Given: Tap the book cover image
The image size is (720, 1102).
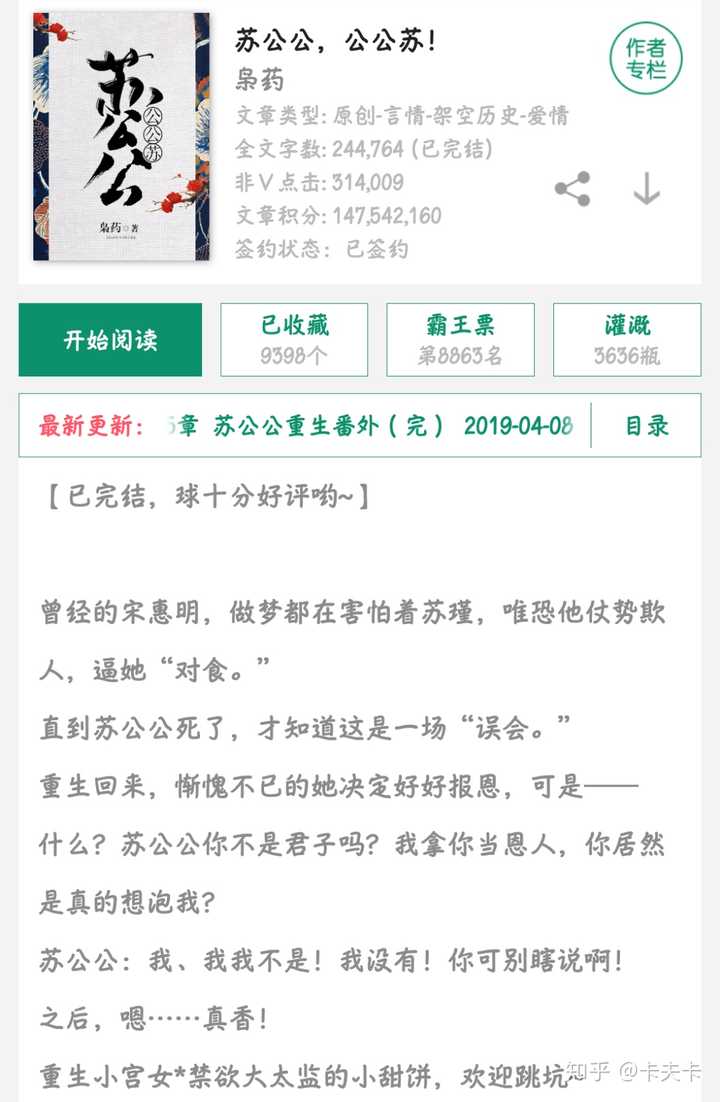Looking at the screenshot, I should [x=121, y=136].
